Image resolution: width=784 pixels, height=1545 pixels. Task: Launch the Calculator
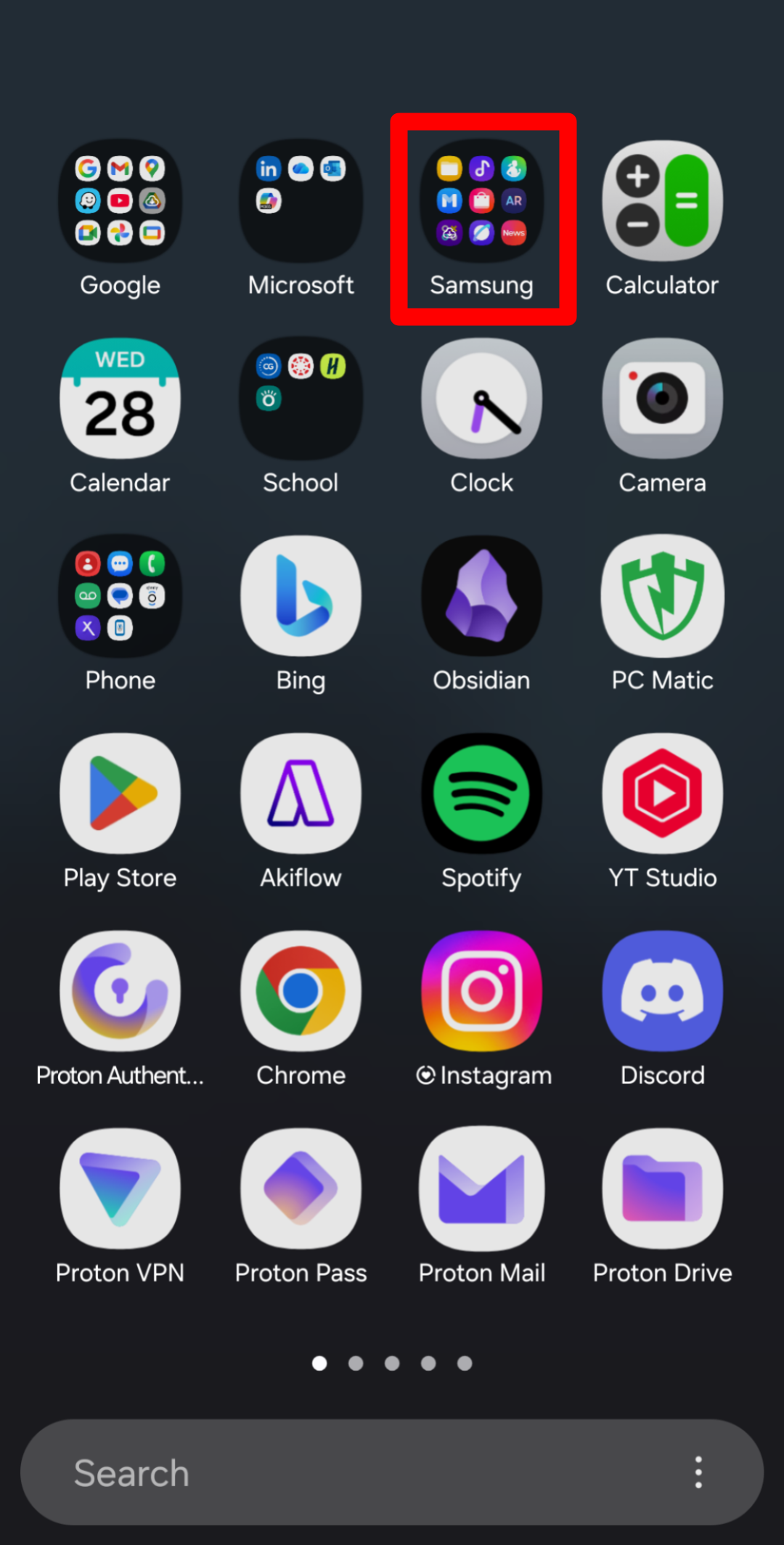click(x=661, y=200)
